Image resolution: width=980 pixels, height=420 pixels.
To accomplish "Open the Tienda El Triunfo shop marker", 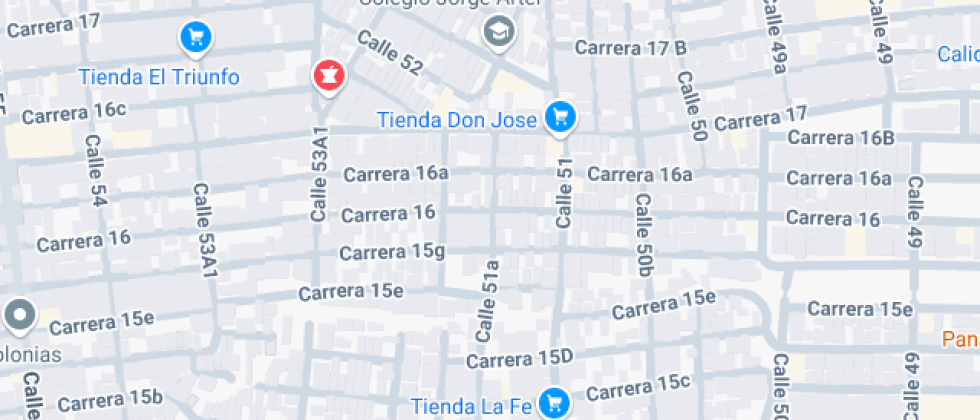I will pyautogui.click(x=195, y=38).
